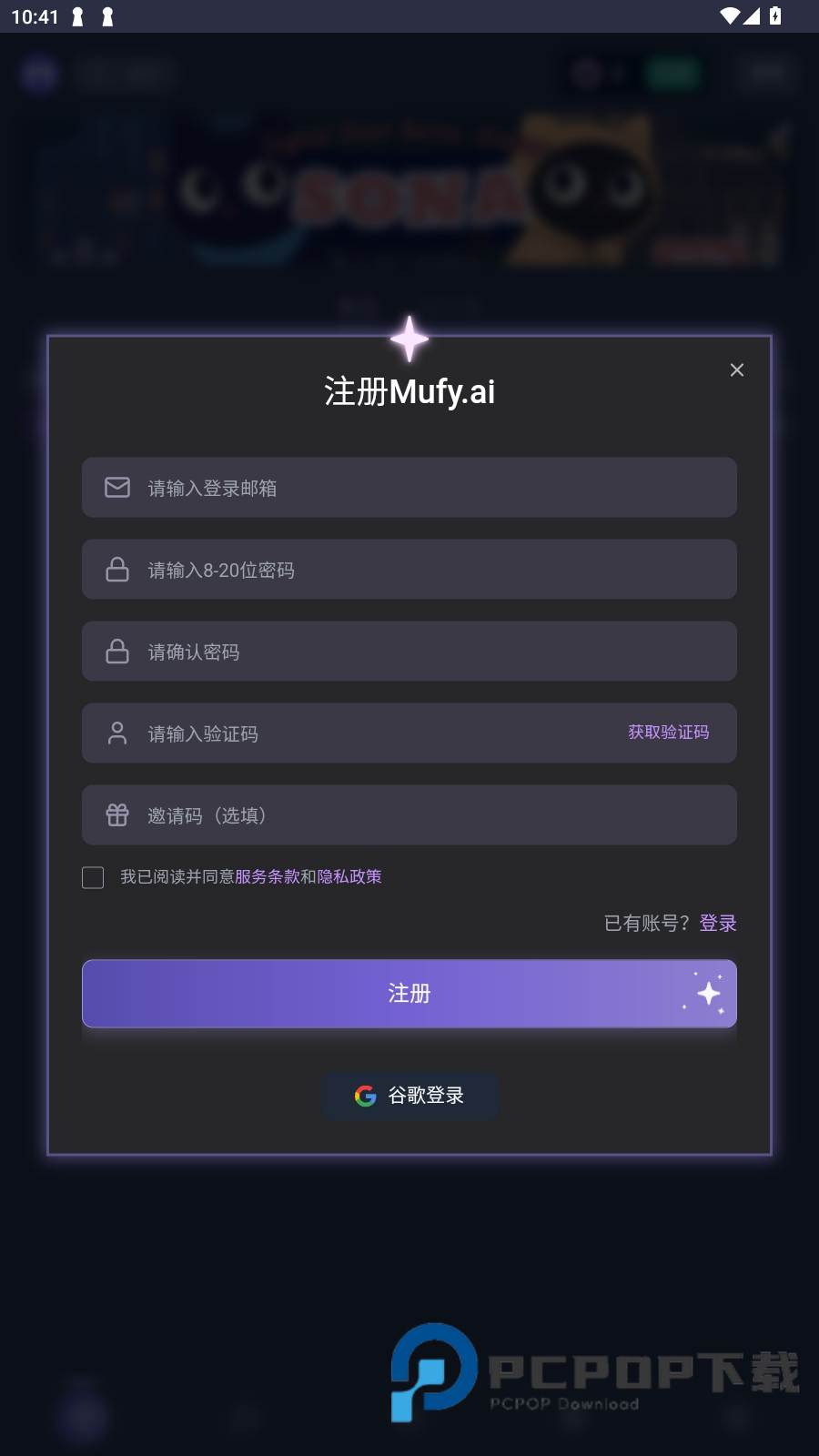Click the gift icon in the invite code field
Image resolution: width=819 pixels, height=1456 pixels.
tap(117, 815)
